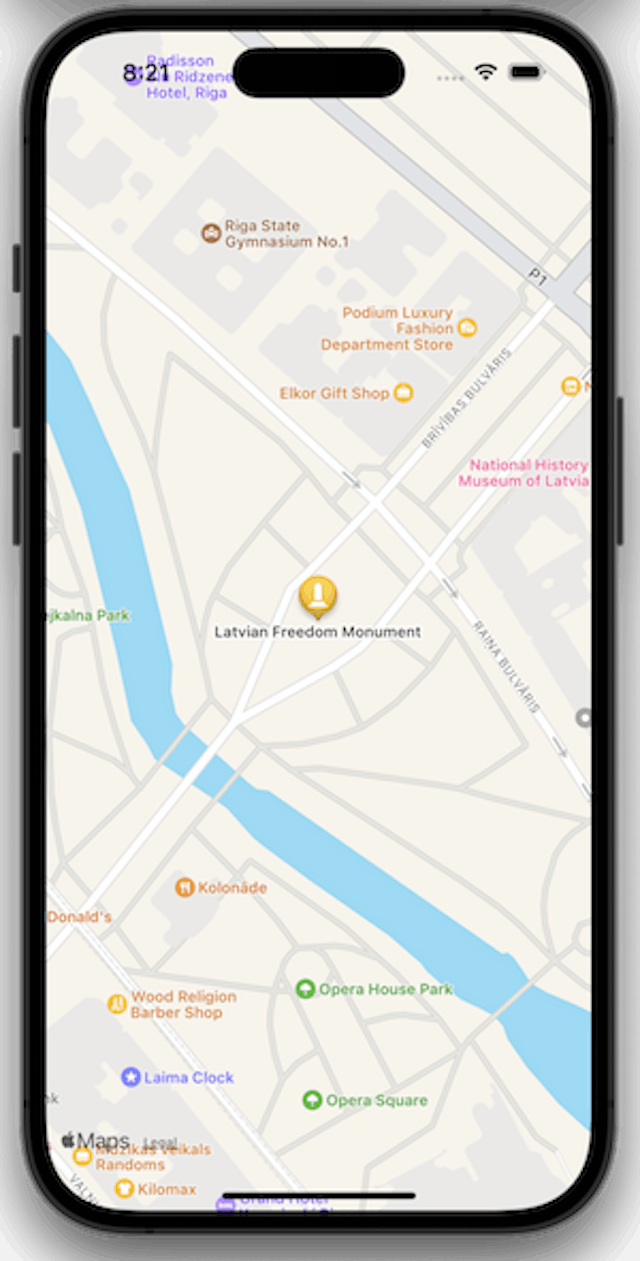Image resolution: width=640 pixels, height=1261 pixels.
Task: Select the Latvian Freedom Monument pin
Action: [x=318, y=596]
